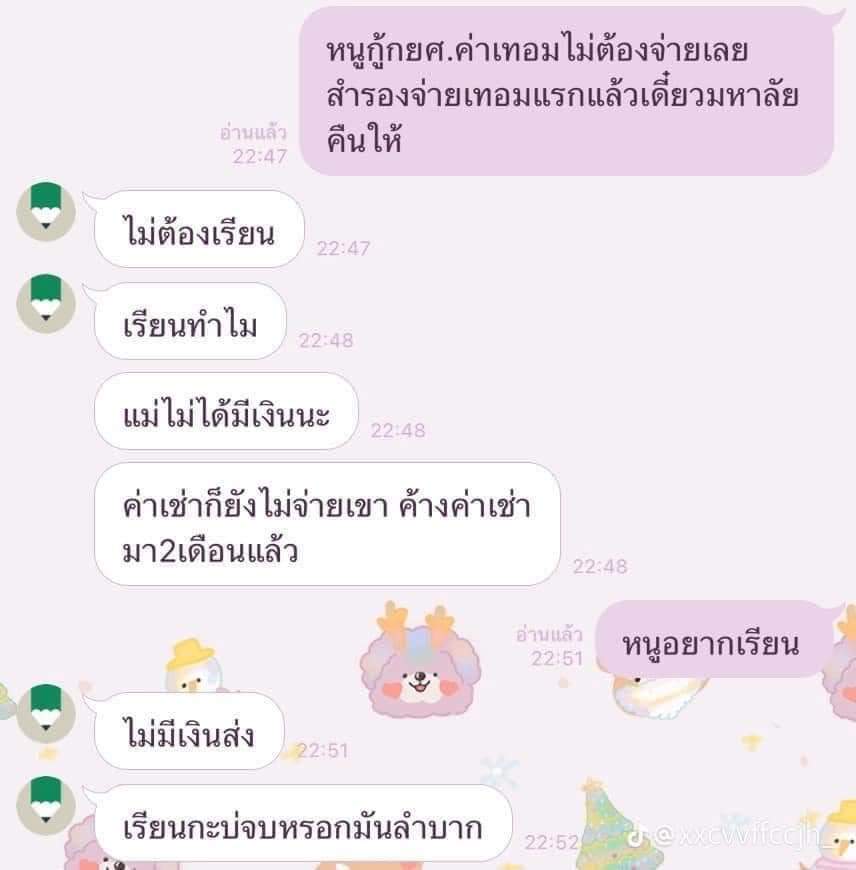Tap profile picture next to "เรียนทำไม"
This screenshot has width=856, height=870.
[x=45, y=304]
